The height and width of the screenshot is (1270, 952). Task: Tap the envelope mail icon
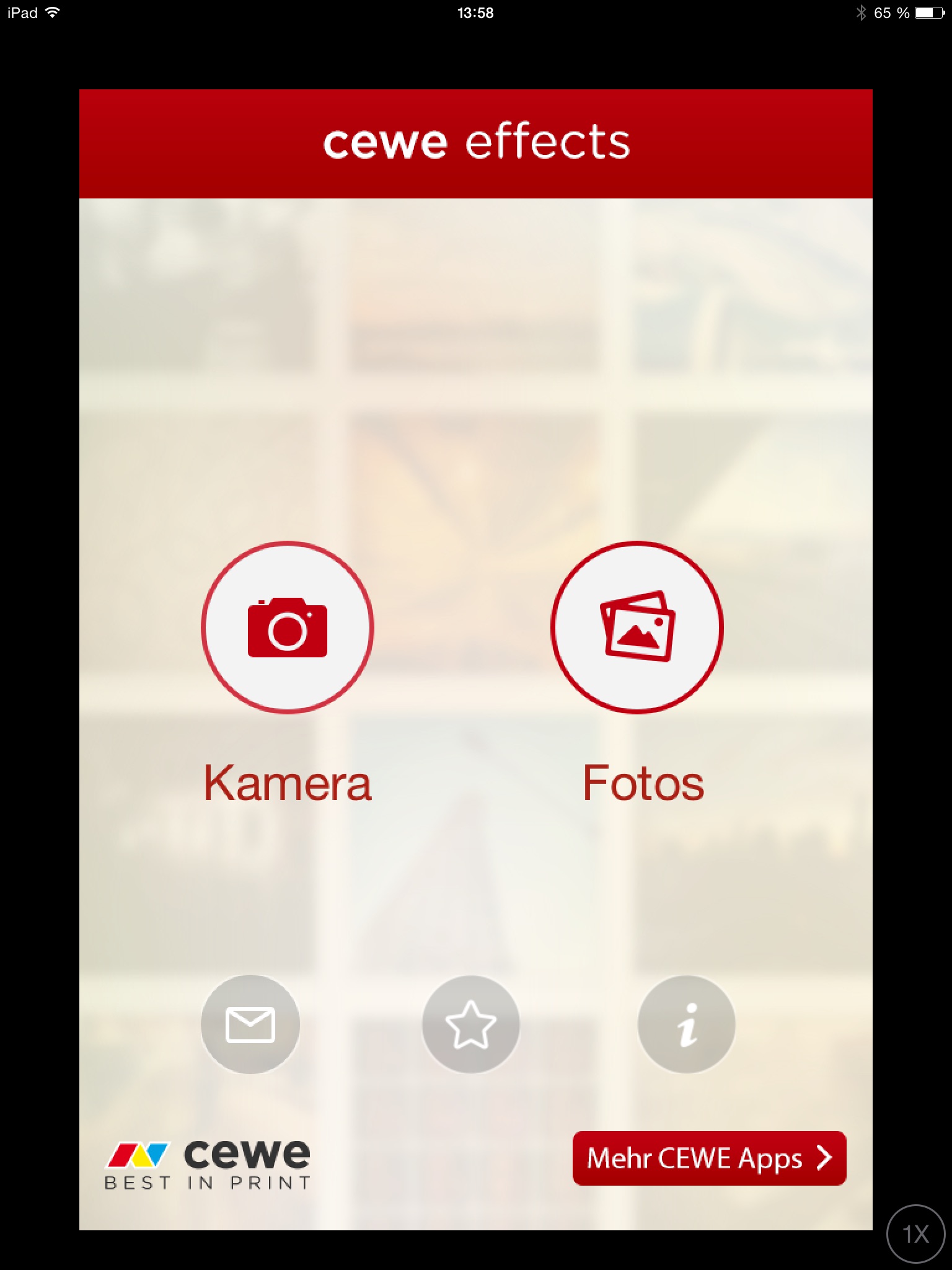coord(250,1024)
